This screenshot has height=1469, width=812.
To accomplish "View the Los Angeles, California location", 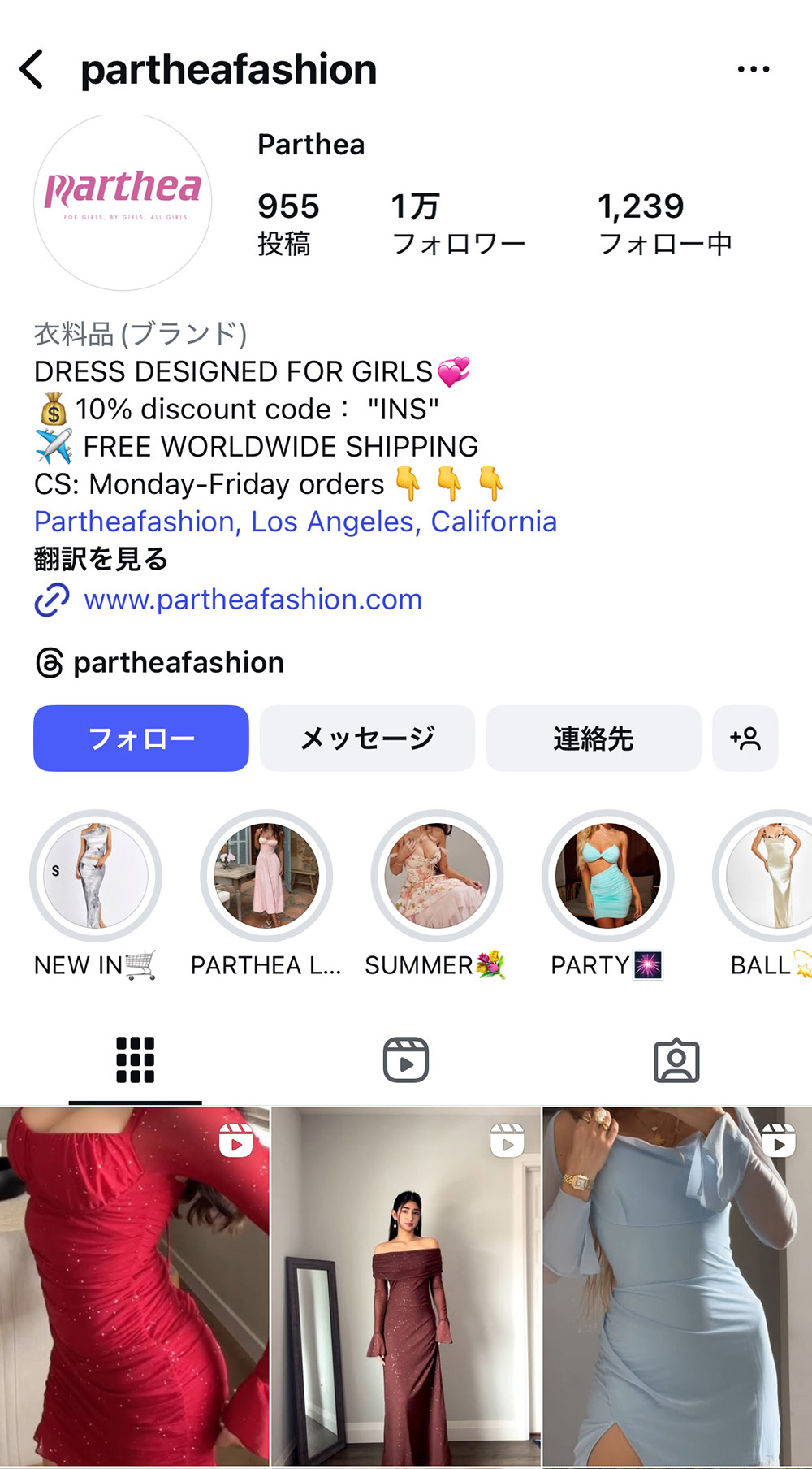I will pos(296,522).
